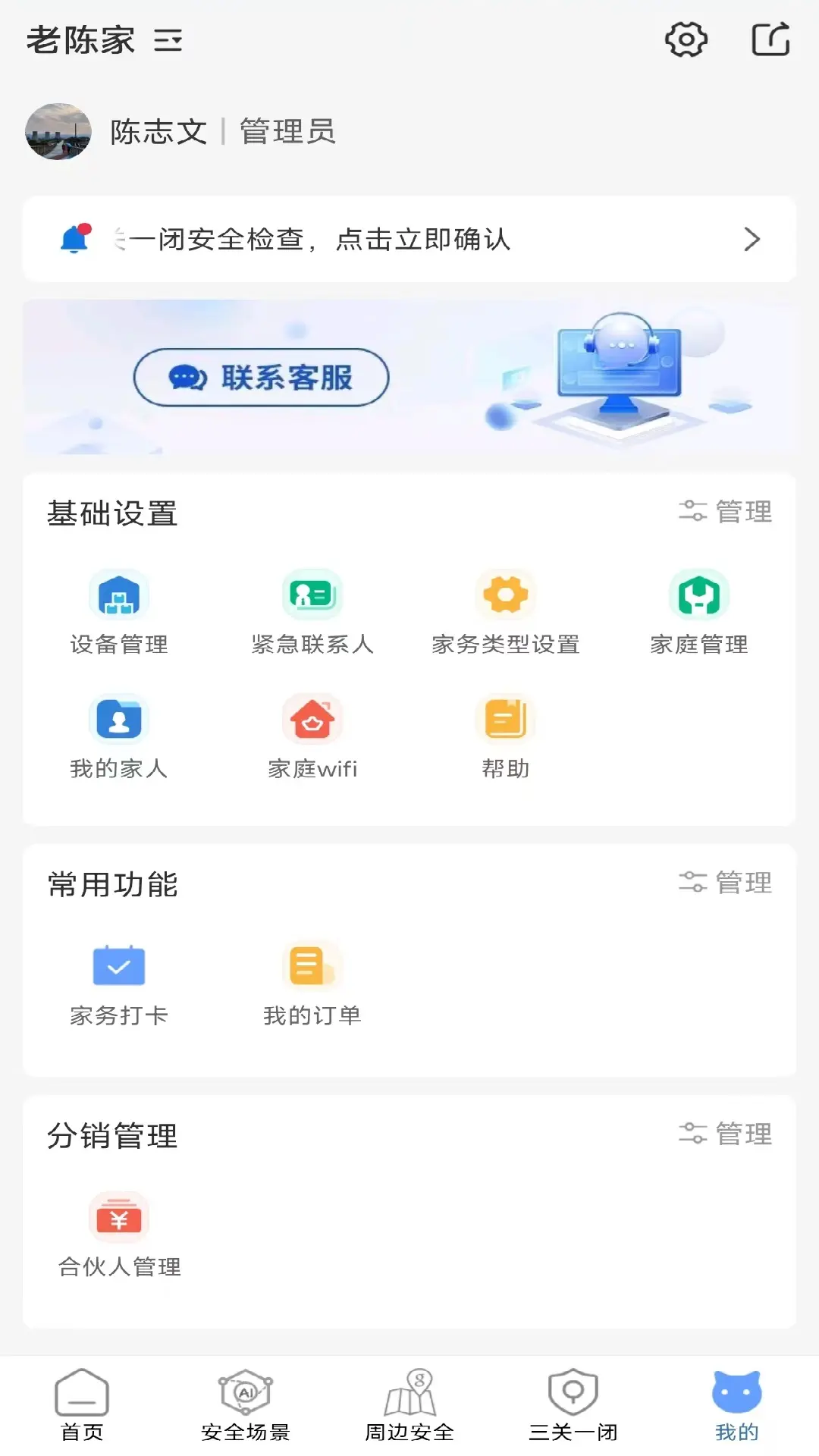Viewport: 819px width, 1456px height.
Task: Switch to the 安全场景 tab
Action: coord(246,1407)
